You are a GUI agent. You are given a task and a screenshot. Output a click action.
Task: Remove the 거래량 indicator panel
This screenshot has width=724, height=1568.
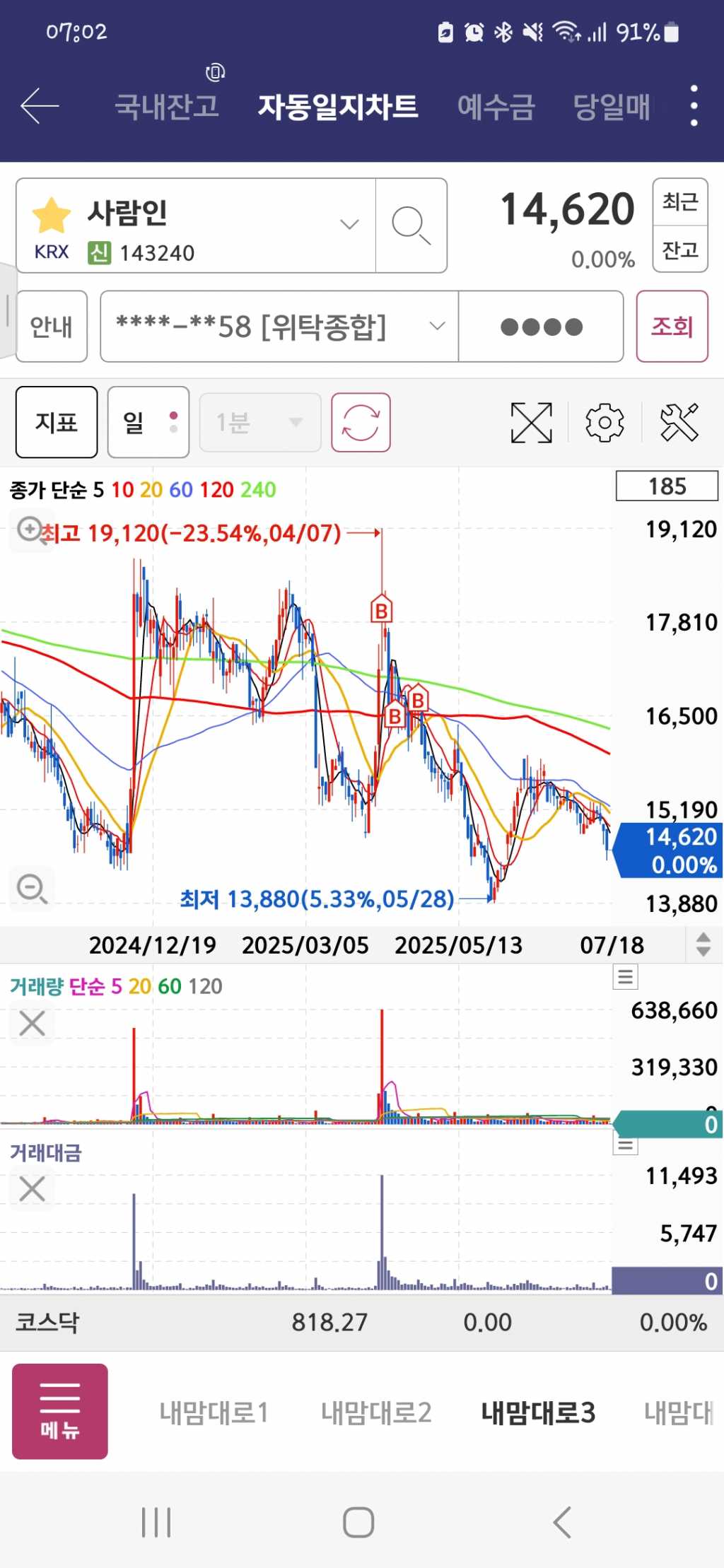pos(32,1023)
